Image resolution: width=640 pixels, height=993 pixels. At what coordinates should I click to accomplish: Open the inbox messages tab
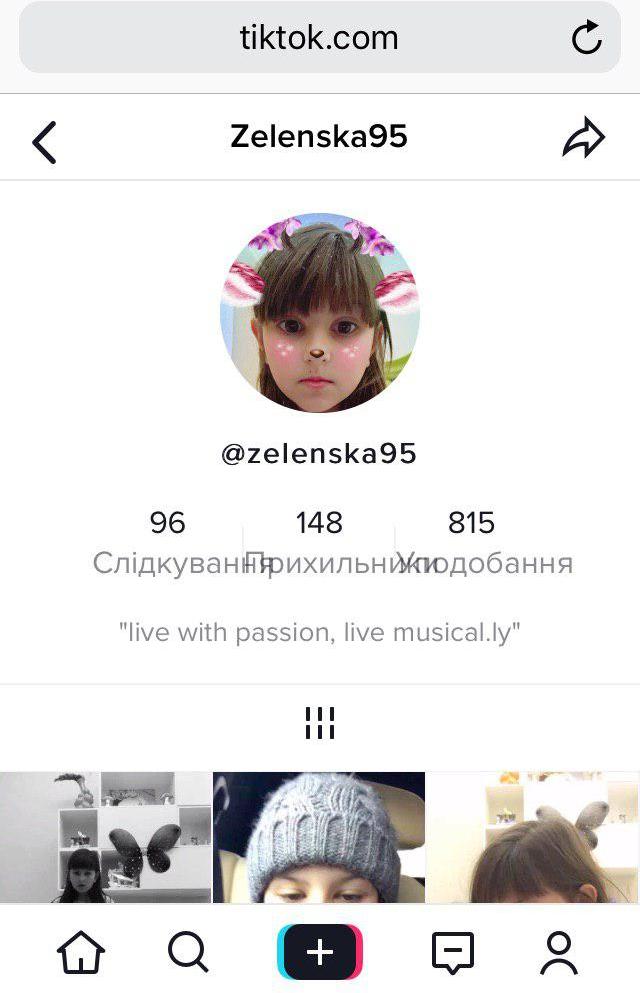pyautogui.click(x=452, y=952)
